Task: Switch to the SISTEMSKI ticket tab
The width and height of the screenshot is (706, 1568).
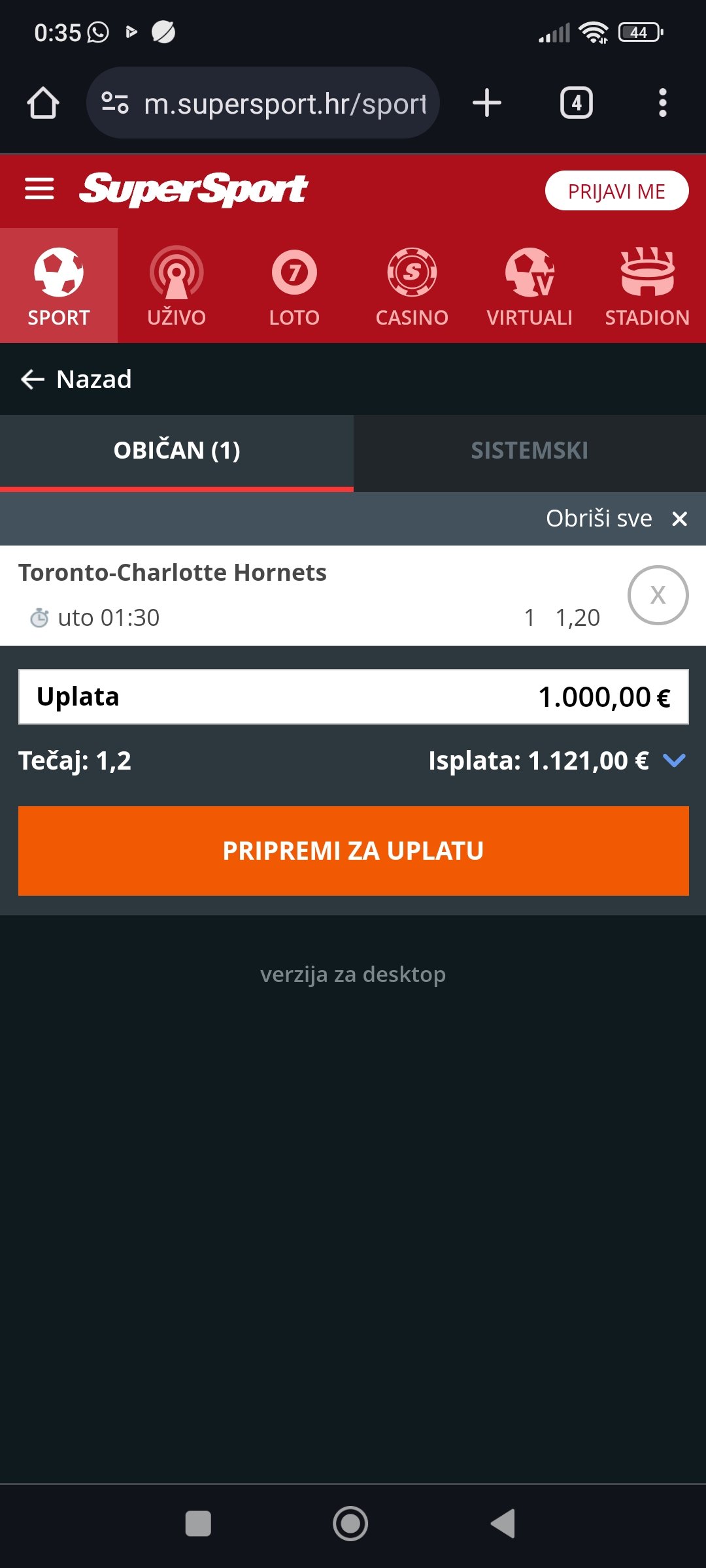Action: (529, 451)
